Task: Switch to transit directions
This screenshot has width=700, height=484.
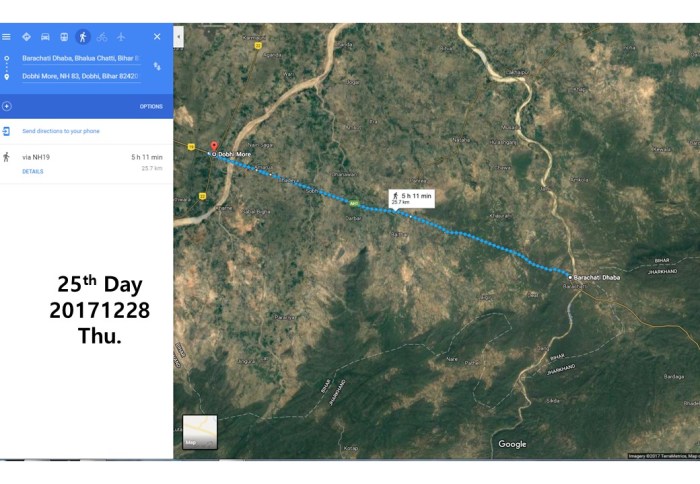Action: 64,37
